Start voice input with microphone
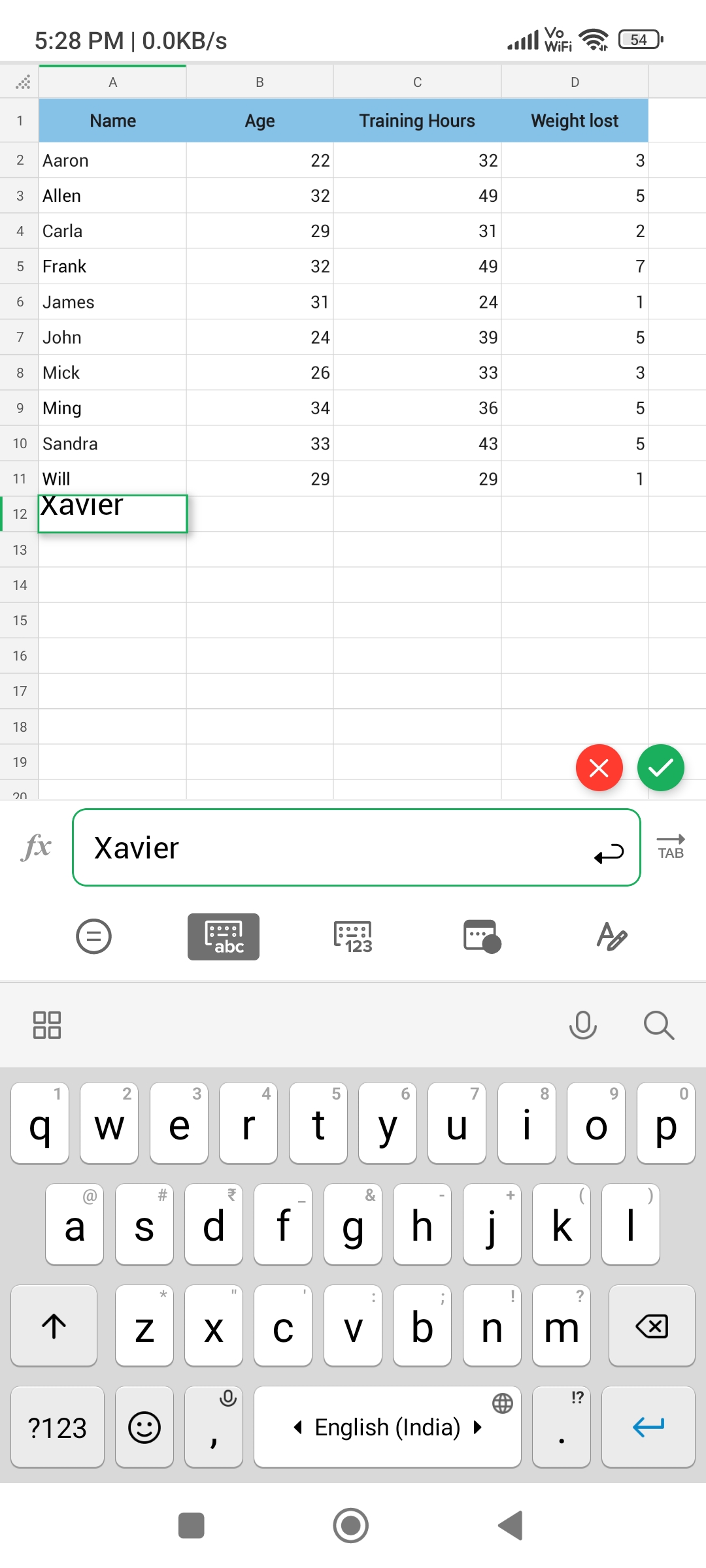The width and height of the screenshot is (706, 1568). tap(582, 1025)
